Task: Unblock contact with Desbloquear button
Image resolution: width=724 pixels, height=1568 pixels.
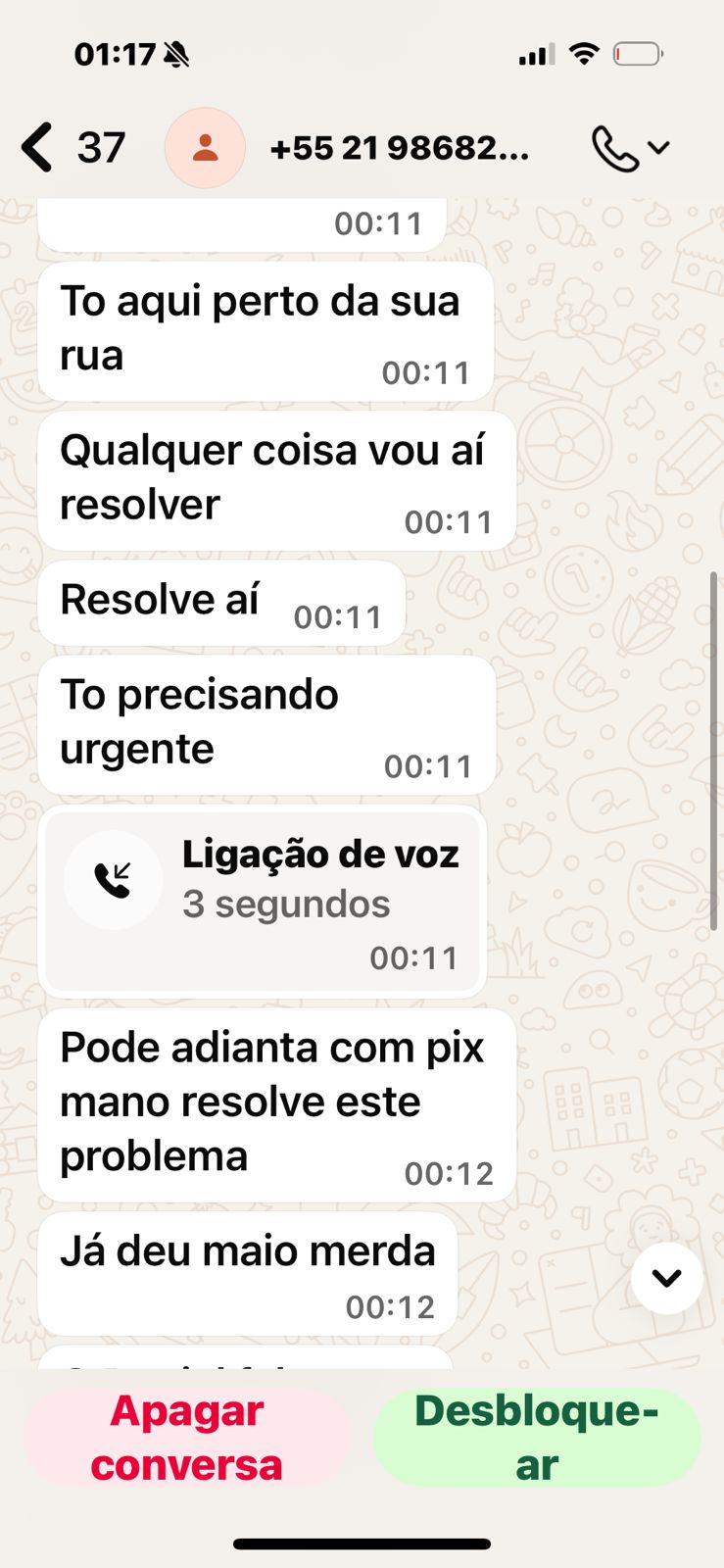Action: [537, 1438]
